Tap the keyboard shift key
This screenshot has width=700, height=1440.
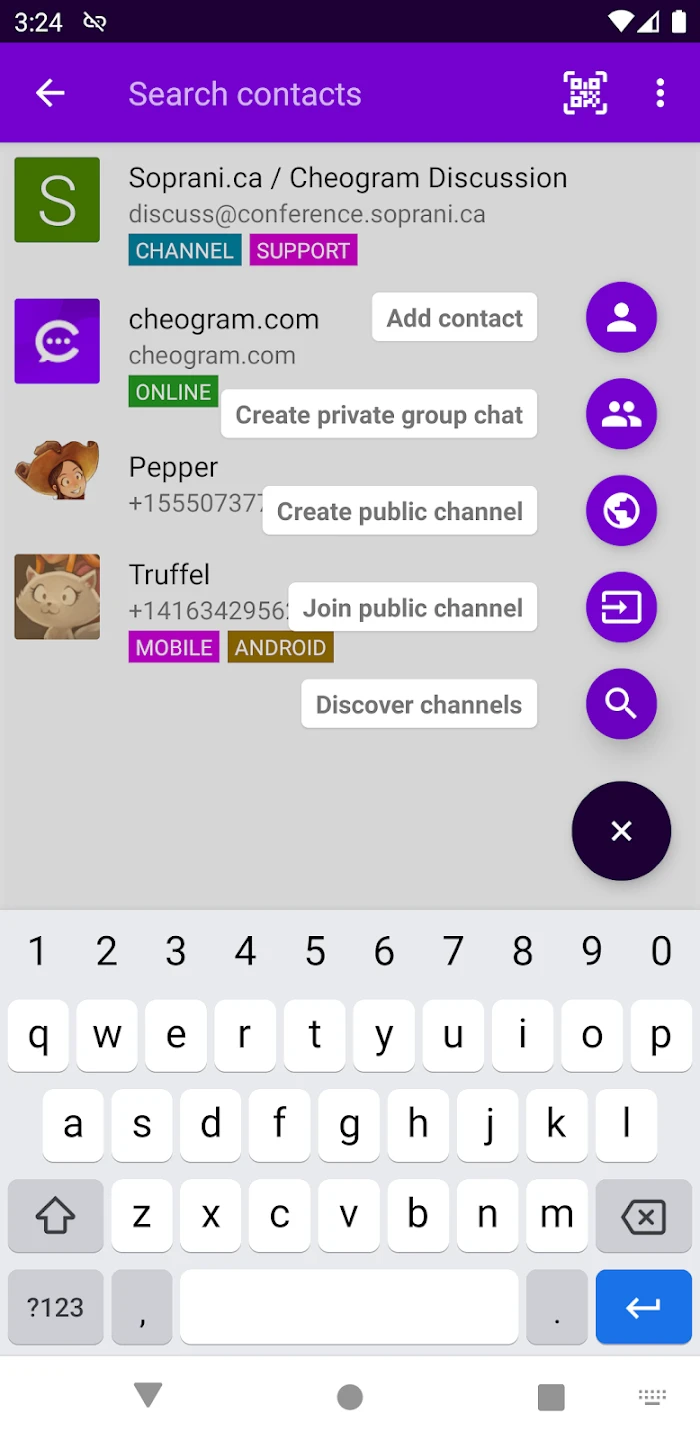click(x=56, y=1216)
